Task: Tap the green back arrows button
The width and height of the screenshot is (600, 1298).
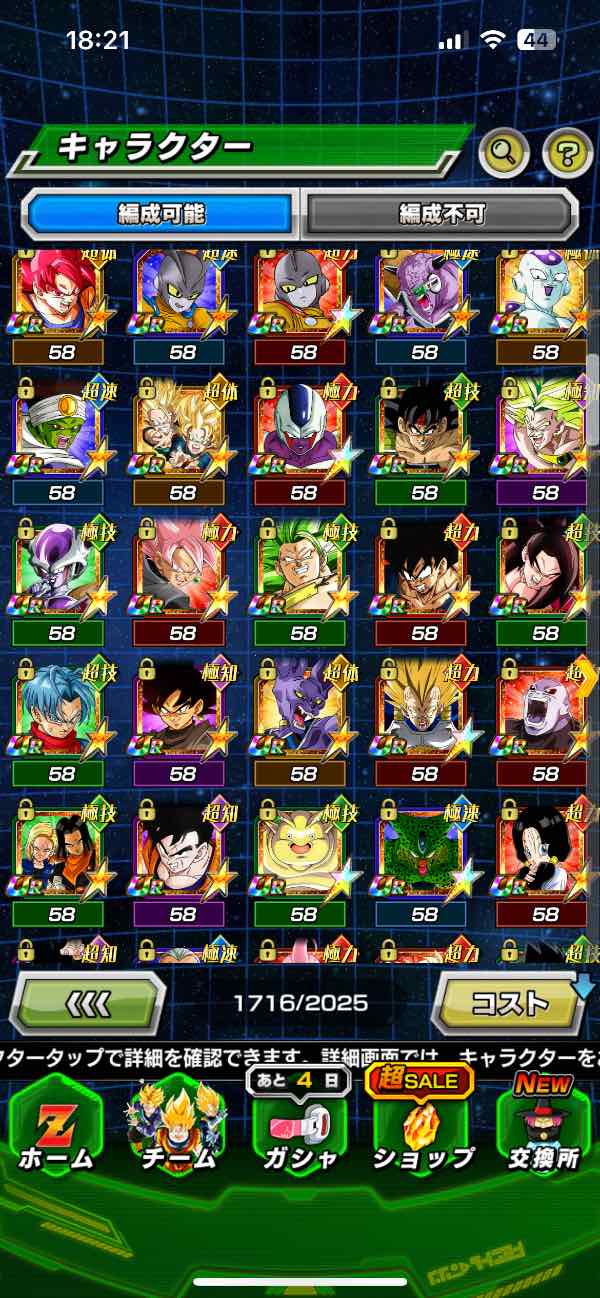Action: point(88,1002)
